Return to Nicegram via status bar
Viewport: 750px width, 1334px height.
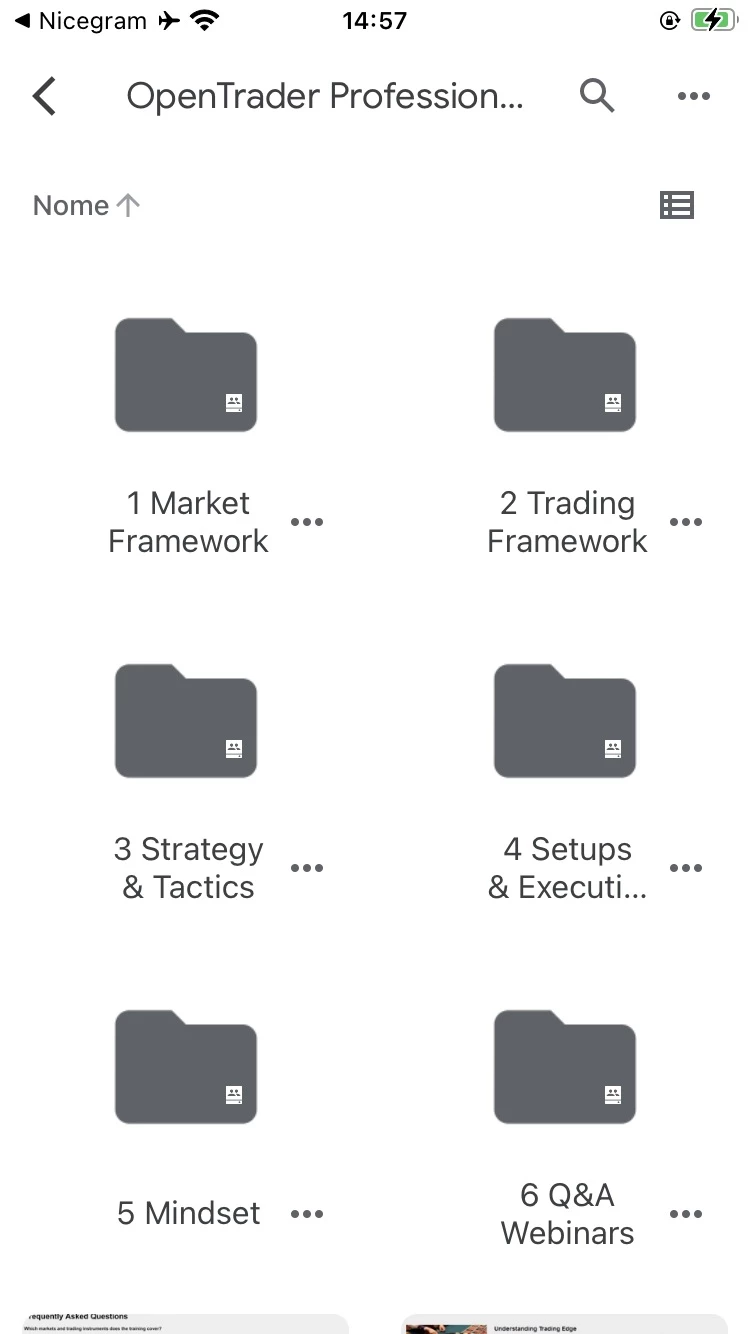pyautogui.click(x=80, y=21)
